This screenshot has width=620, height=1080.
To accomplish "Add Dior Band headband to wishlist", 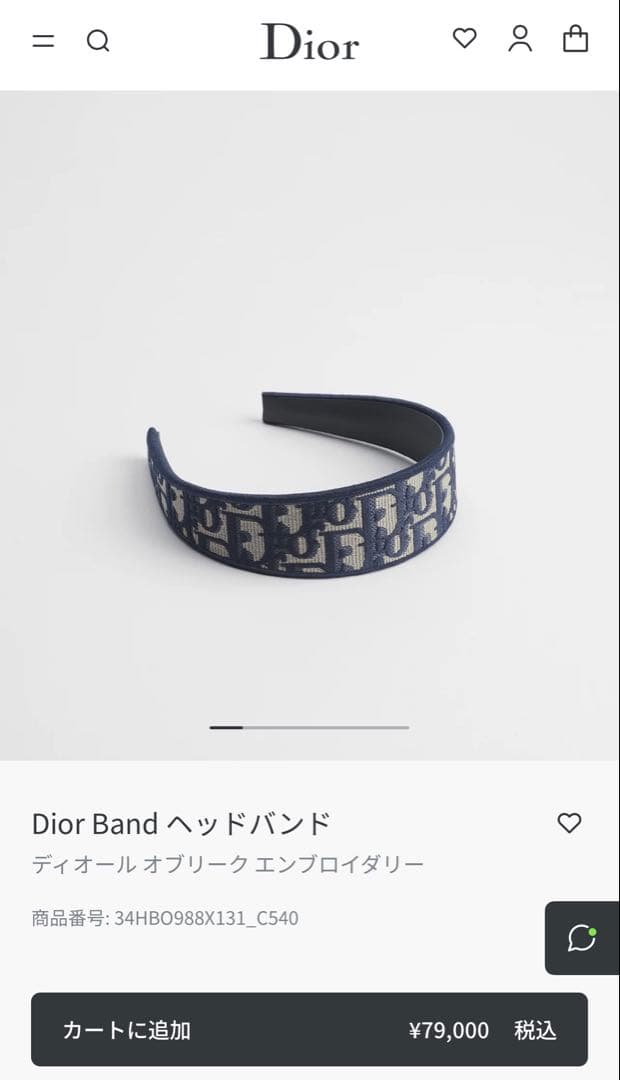I will [569, 823].
